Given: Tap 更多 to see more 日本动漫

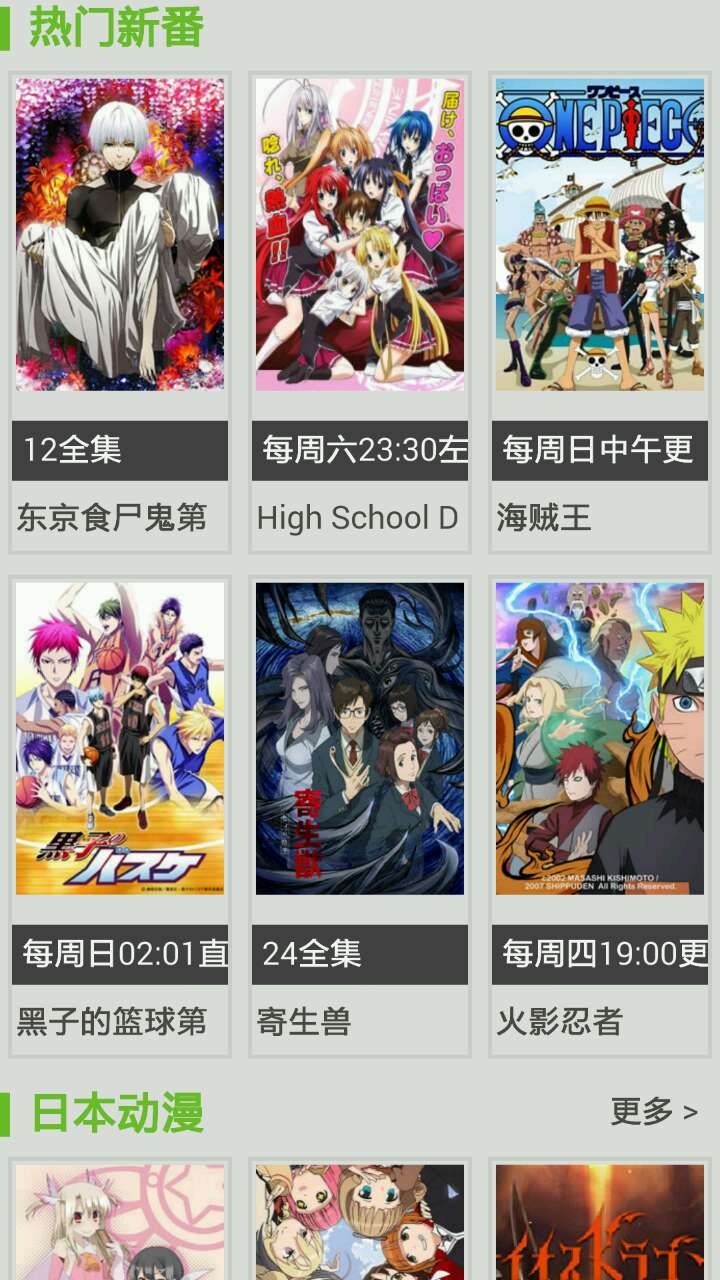Looking at the screenshot, I should (653, 1111).
